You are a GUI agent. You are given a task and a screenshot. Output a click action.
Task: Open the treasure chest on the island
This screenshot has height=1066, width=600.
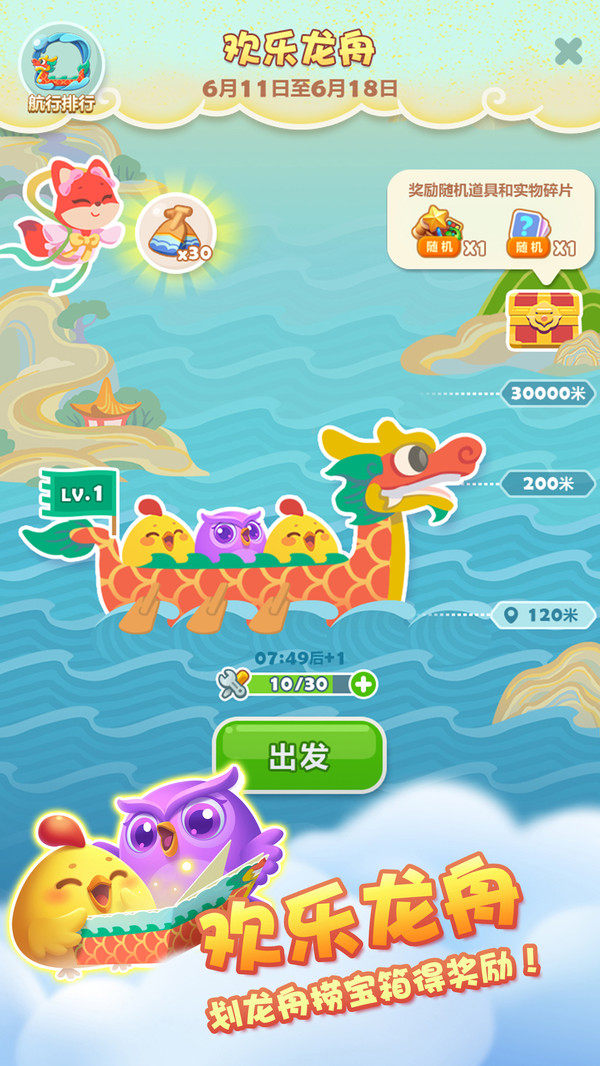tap(544, 320)
